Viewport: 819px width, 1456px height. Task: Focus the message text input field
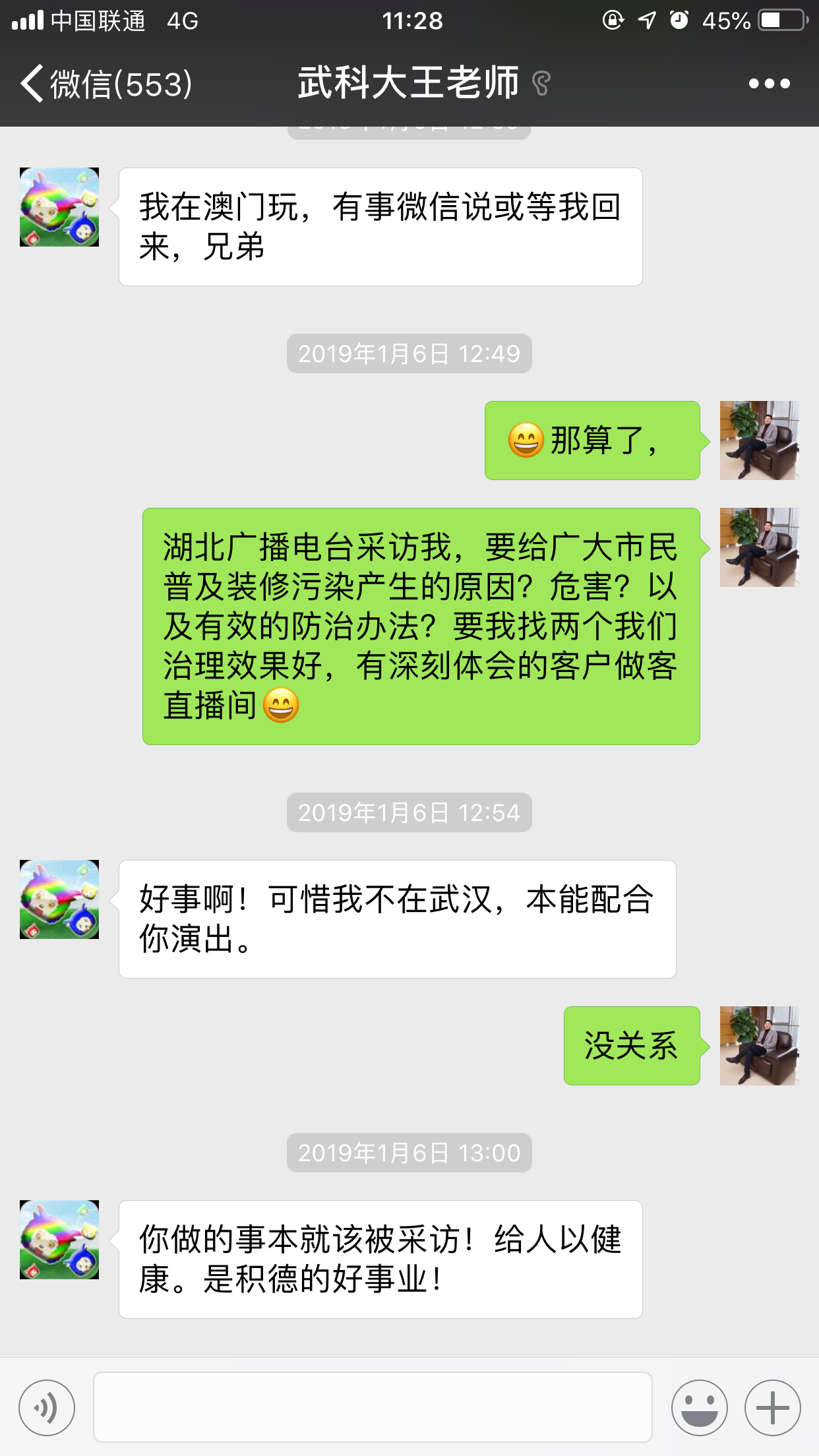[373, 1408]
